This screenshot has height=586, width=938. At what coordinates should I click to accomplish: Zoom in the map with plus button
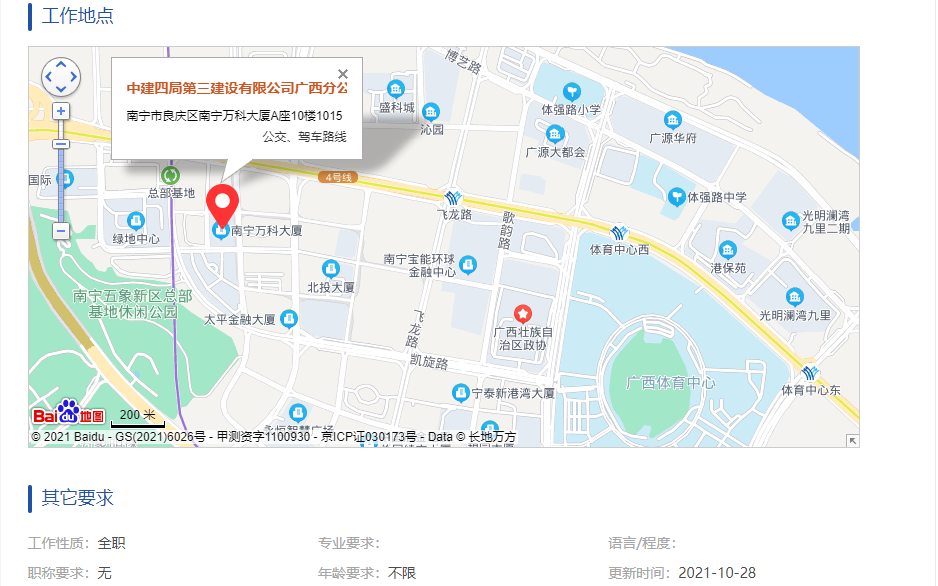61,111
